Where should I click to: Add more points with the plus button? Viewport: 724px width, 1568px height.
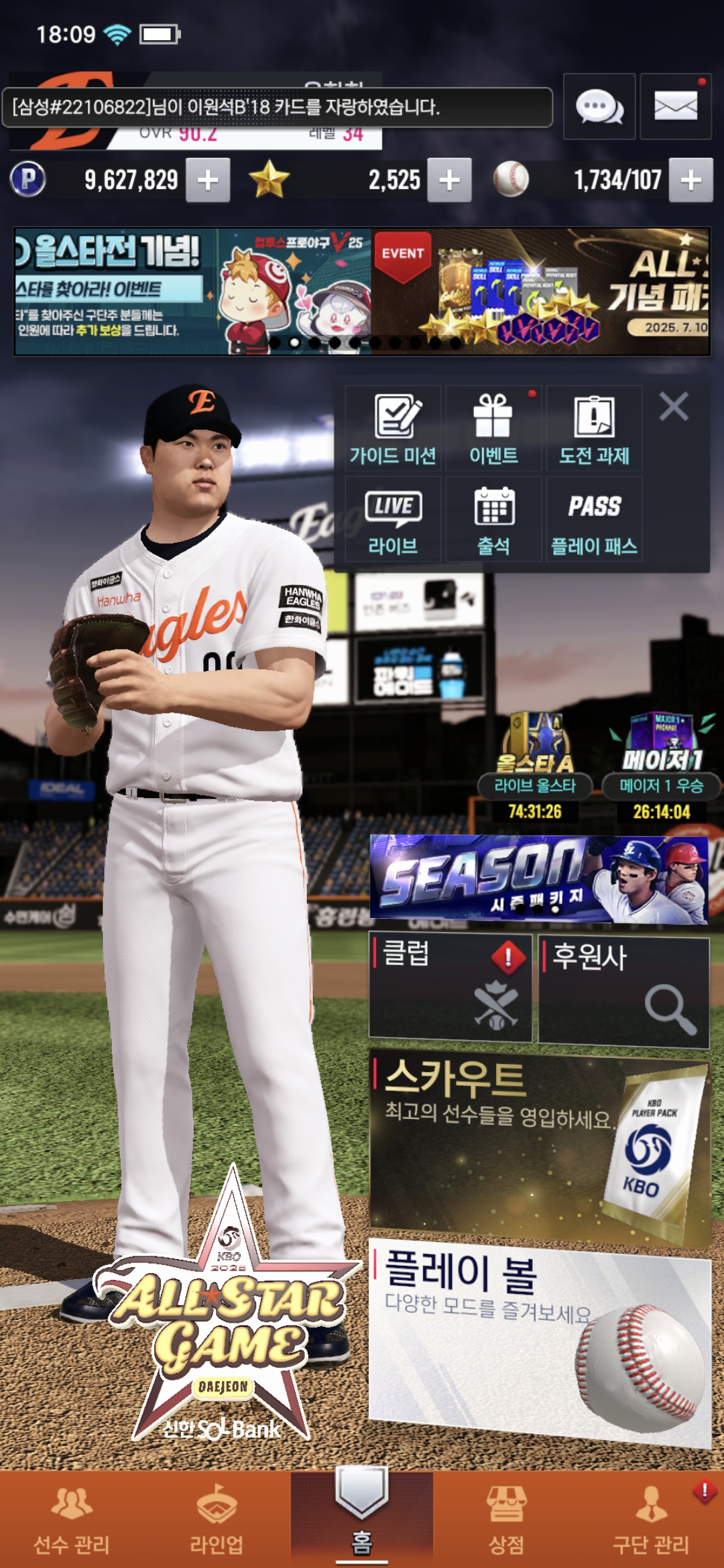point(208,180)
